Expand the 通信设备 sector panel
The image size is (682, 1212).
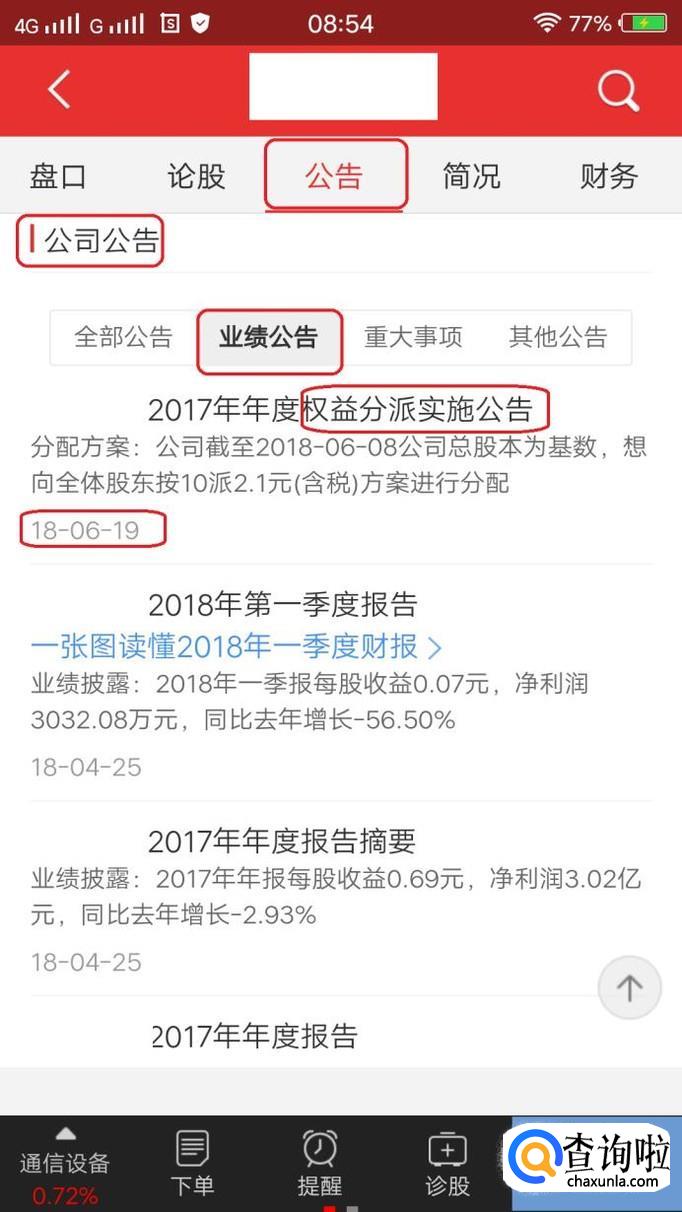coord(65,1164)
